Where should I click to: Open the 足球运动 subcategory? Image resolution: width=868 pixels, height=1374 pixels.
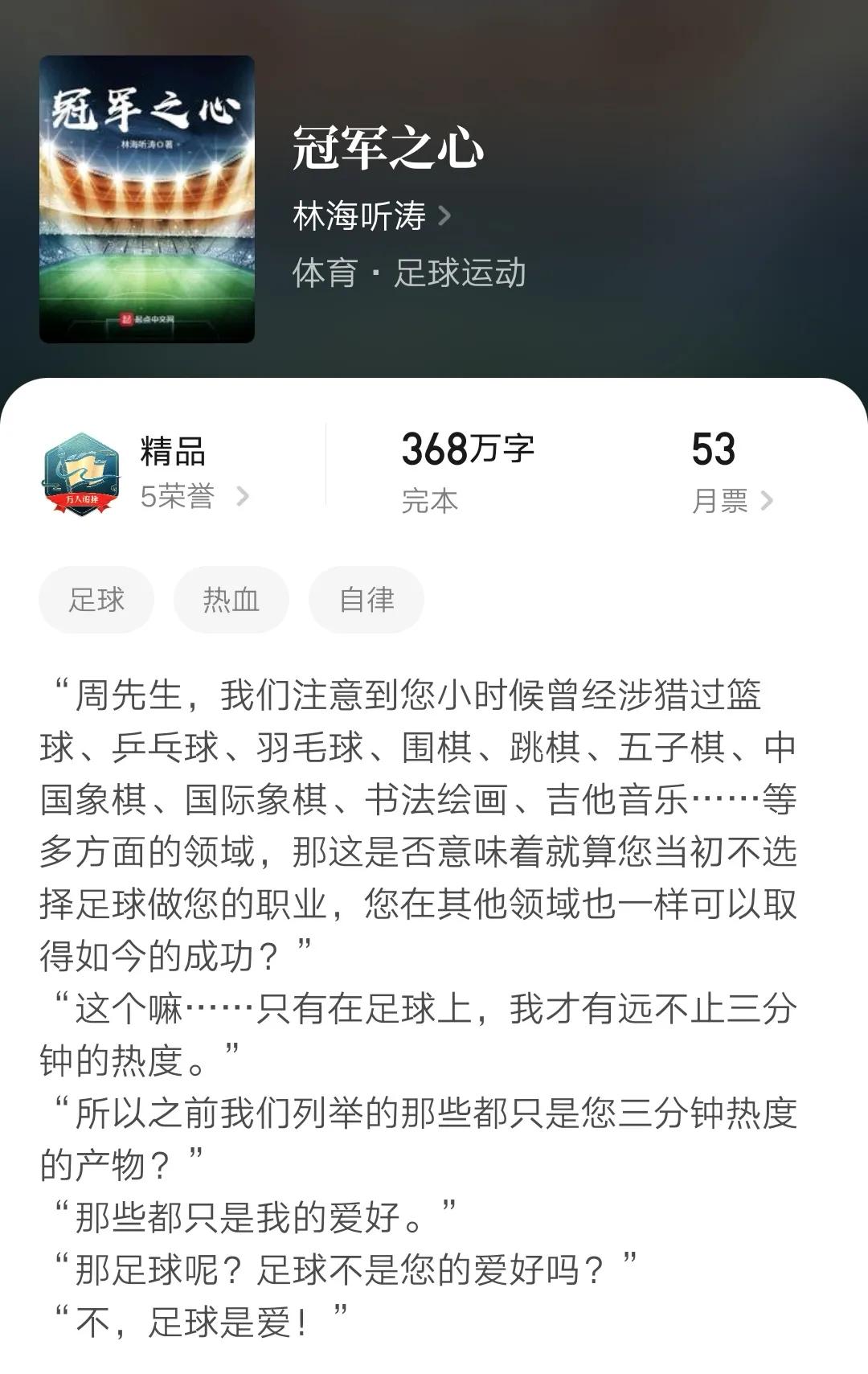(x=458, y=273)
